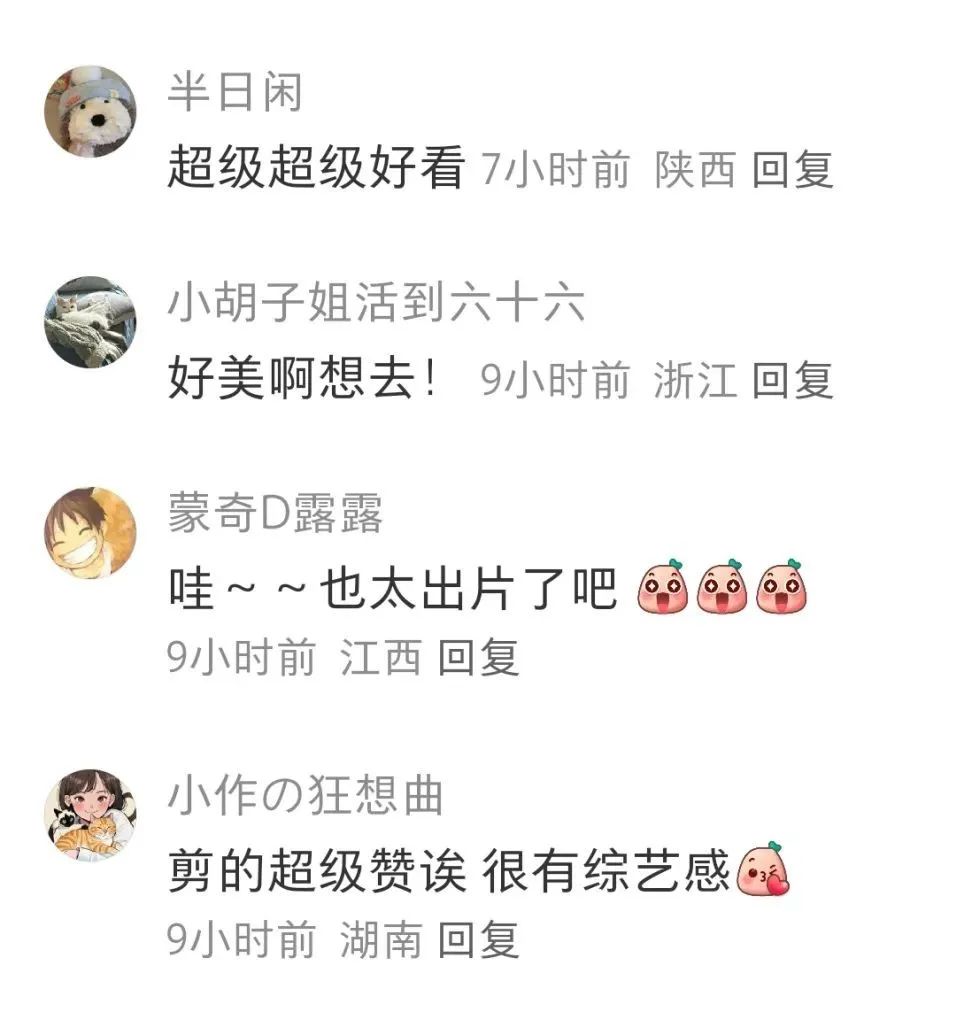956x1012 pixels.
Task: Open 小作の狂想曲's avatar
Action: click(x=90, y=815)
